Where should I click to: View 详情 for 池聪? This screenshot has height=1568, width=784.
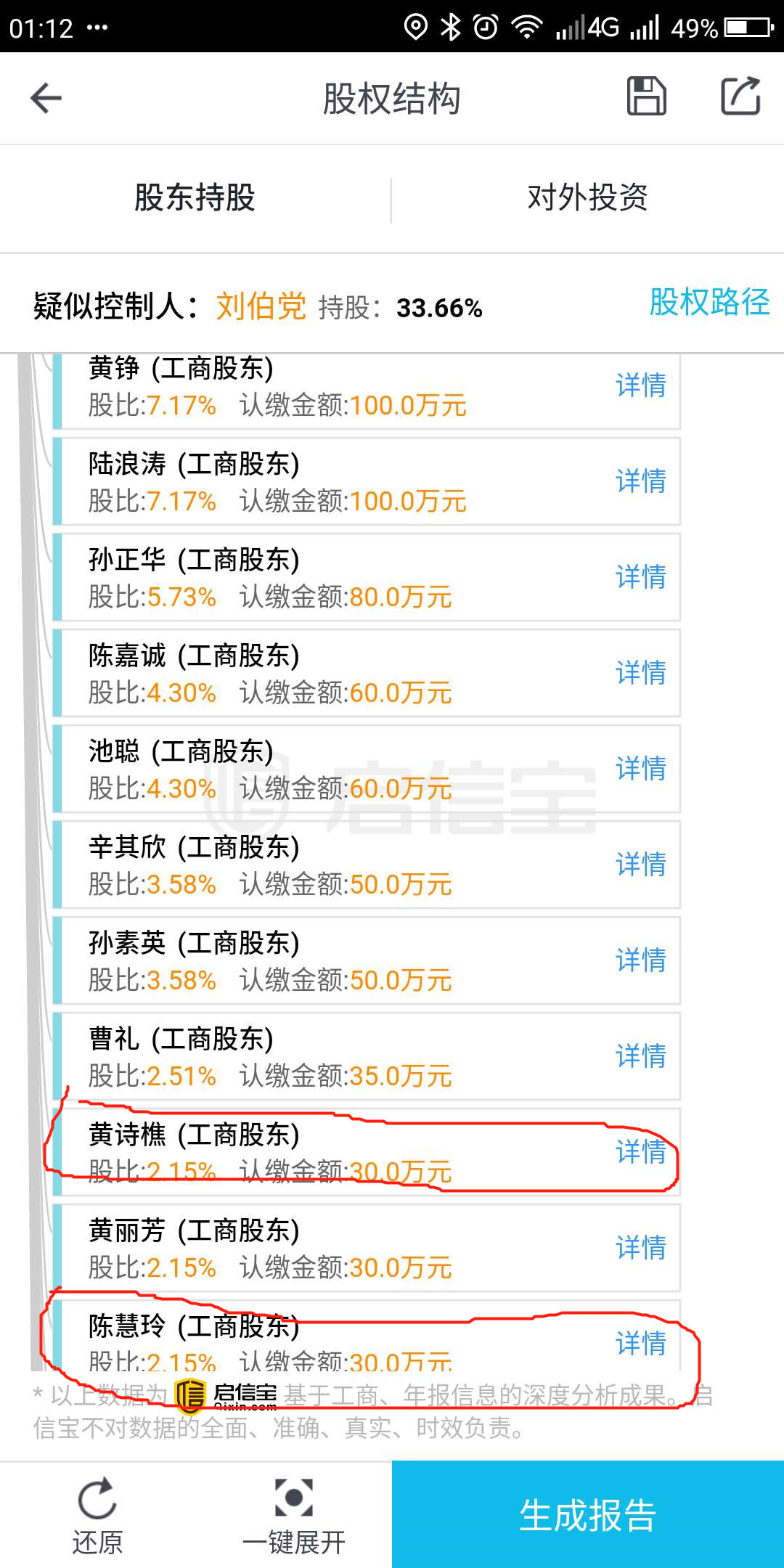(640, 768)
